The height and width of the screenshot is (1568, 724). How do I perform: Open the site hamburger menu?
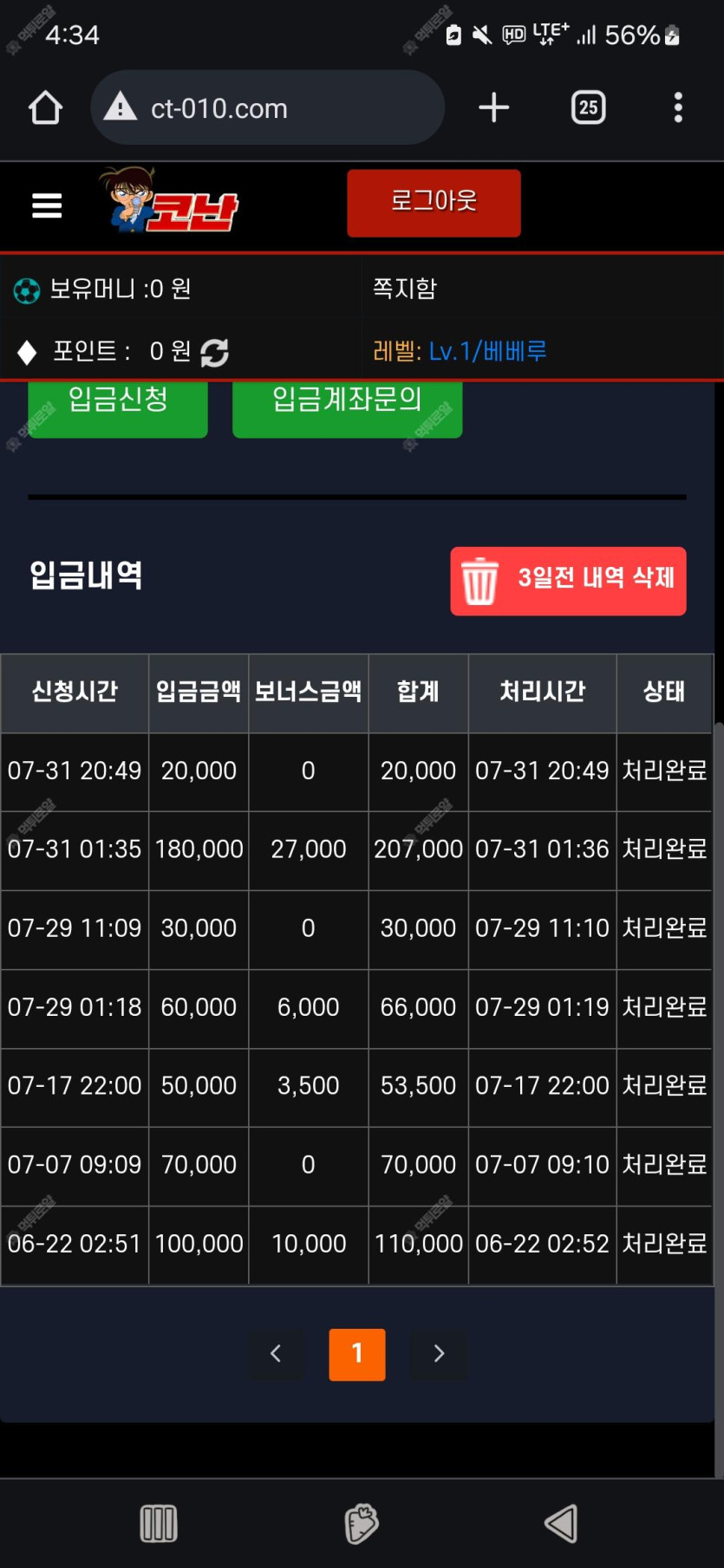47,205
